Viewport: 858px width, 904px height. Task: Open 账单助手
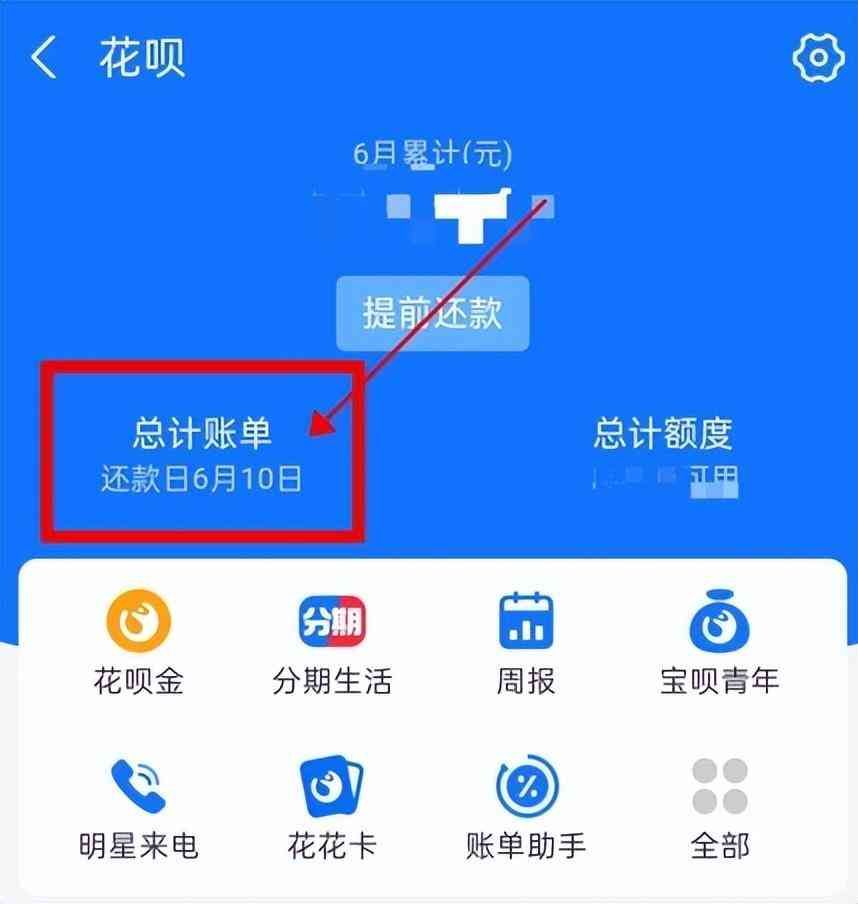tap(526, 808)
